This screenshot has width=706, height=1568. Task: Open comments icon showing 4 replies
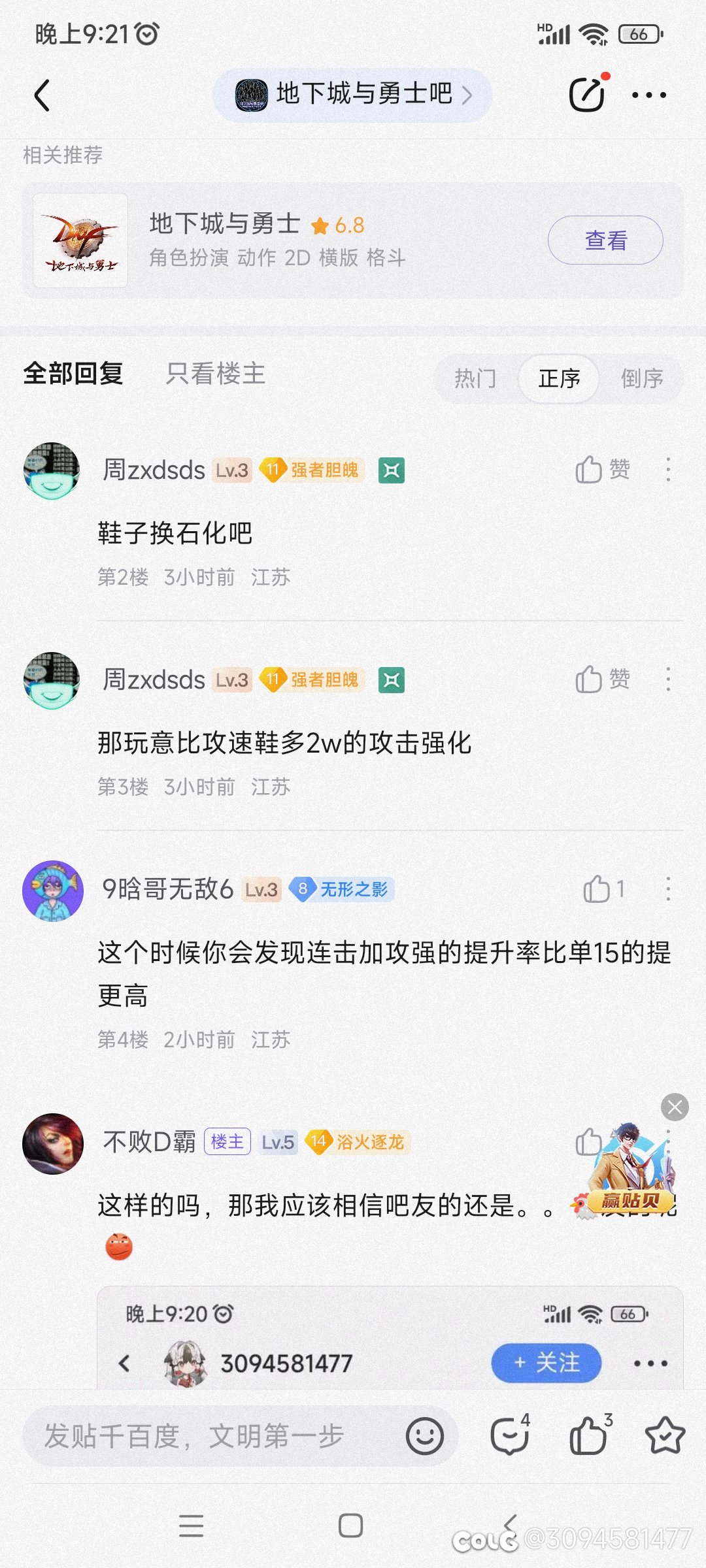pos(510,1436)
